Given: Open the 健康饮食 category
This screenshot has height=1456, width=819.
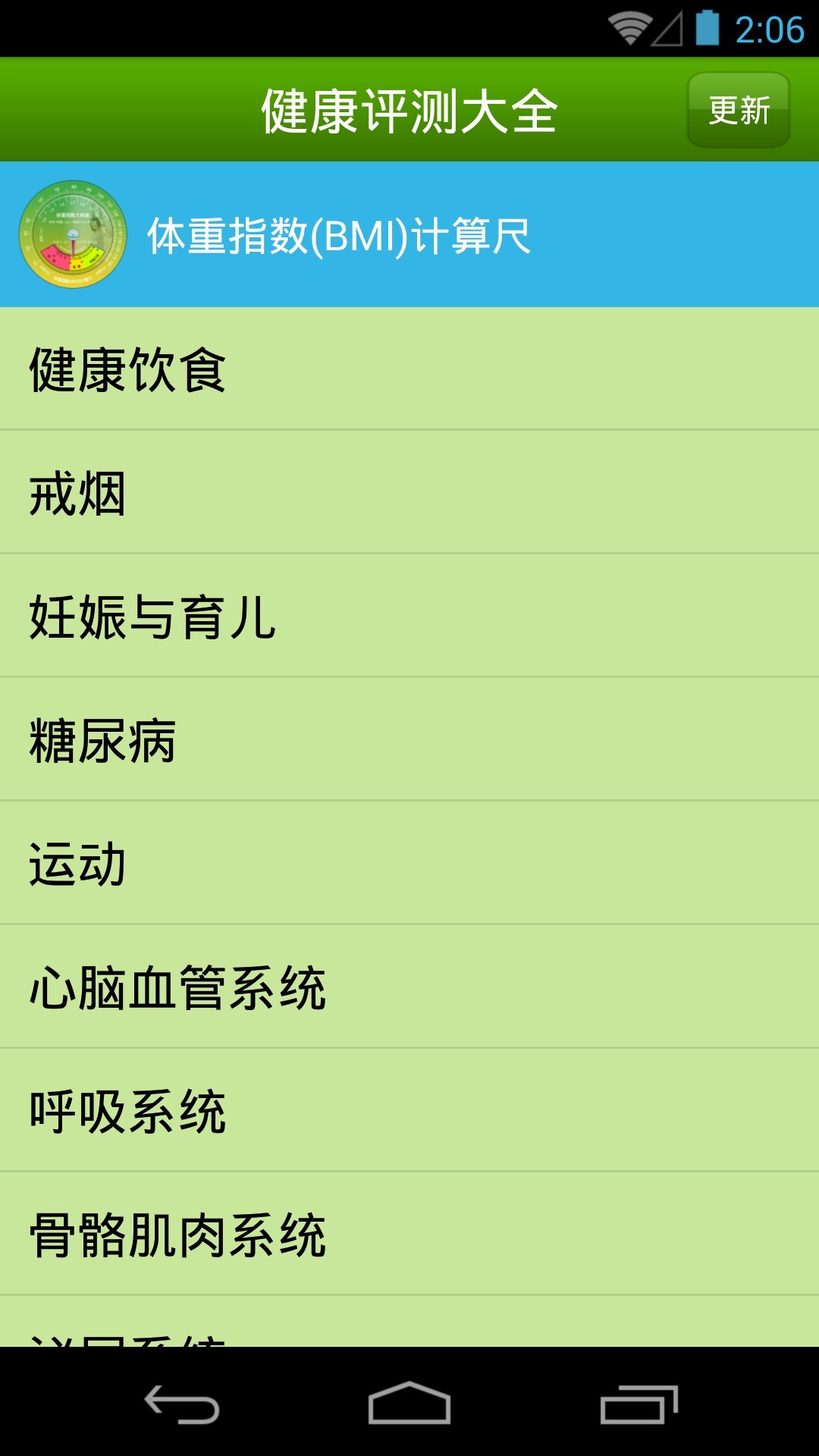Looking at the screenshot, I should pos(409,370).
